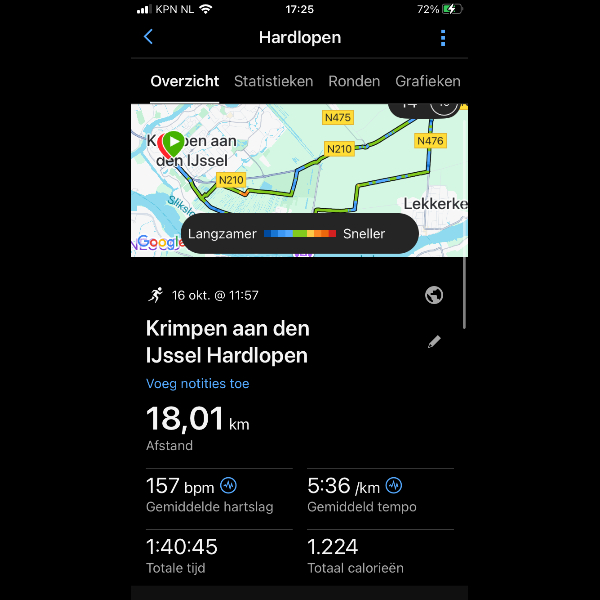
Task: Open the Grafieken tab
Action: [x=428, y=81]
